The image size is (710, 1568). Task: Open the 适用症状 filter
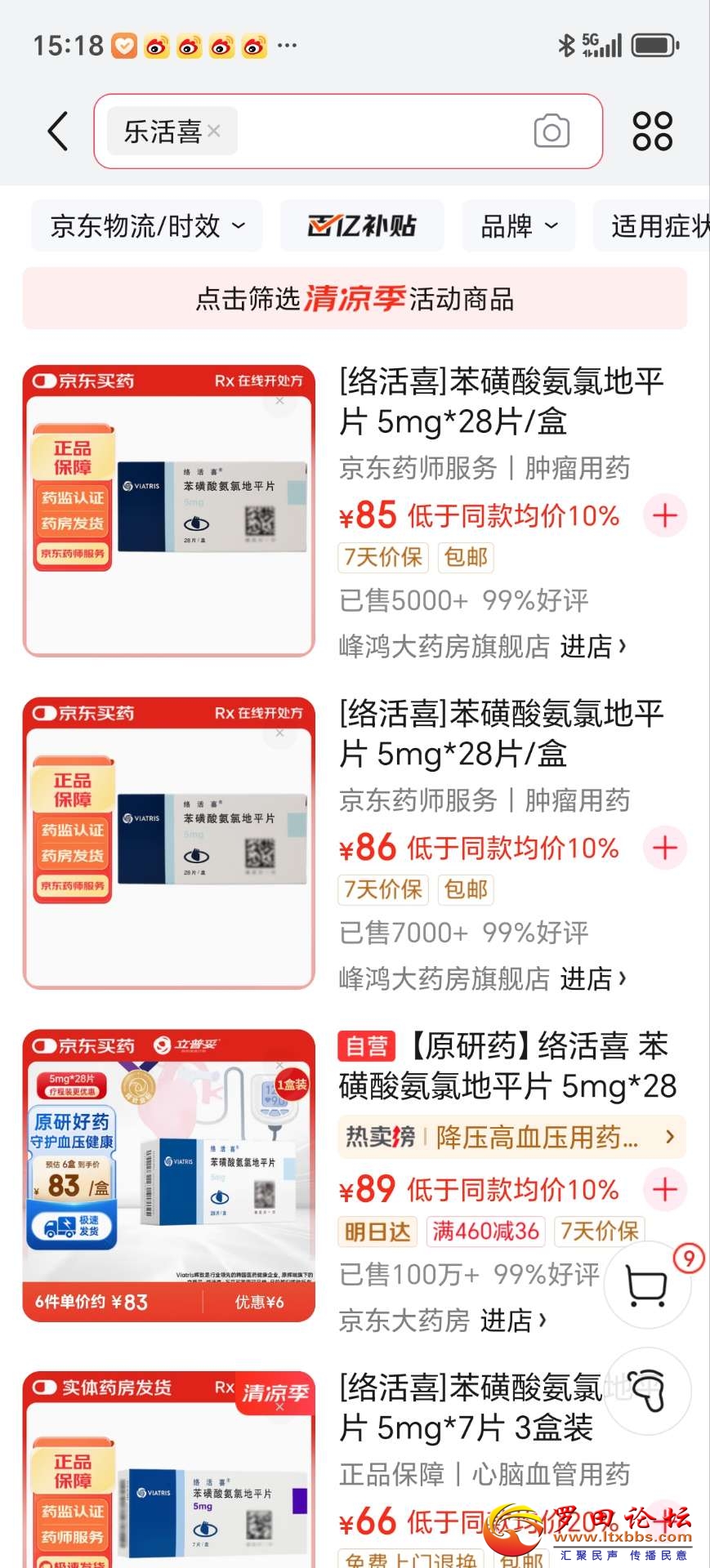coord(659,226)
